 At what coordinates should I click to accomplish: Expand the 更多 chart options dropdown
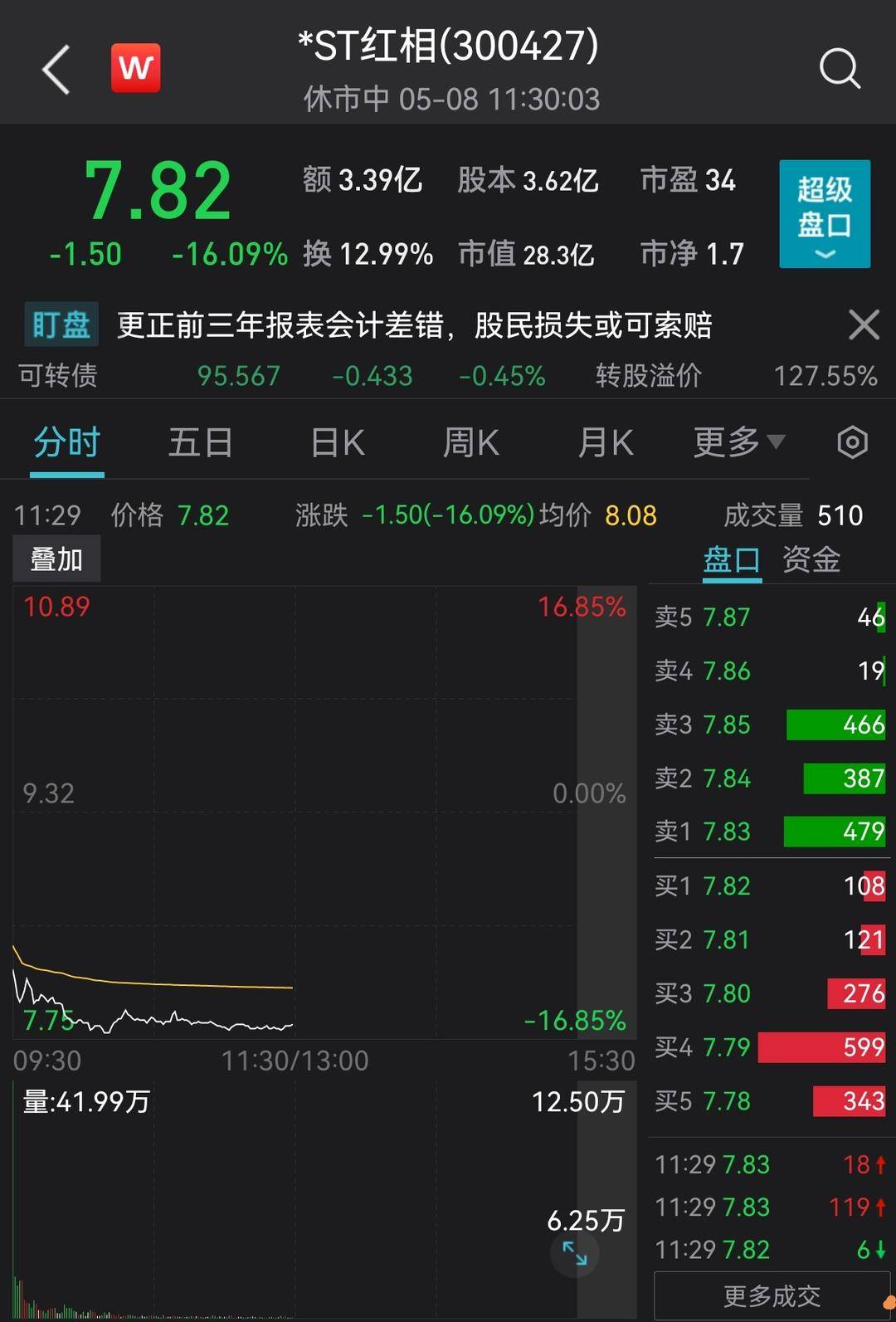point(738,442)
